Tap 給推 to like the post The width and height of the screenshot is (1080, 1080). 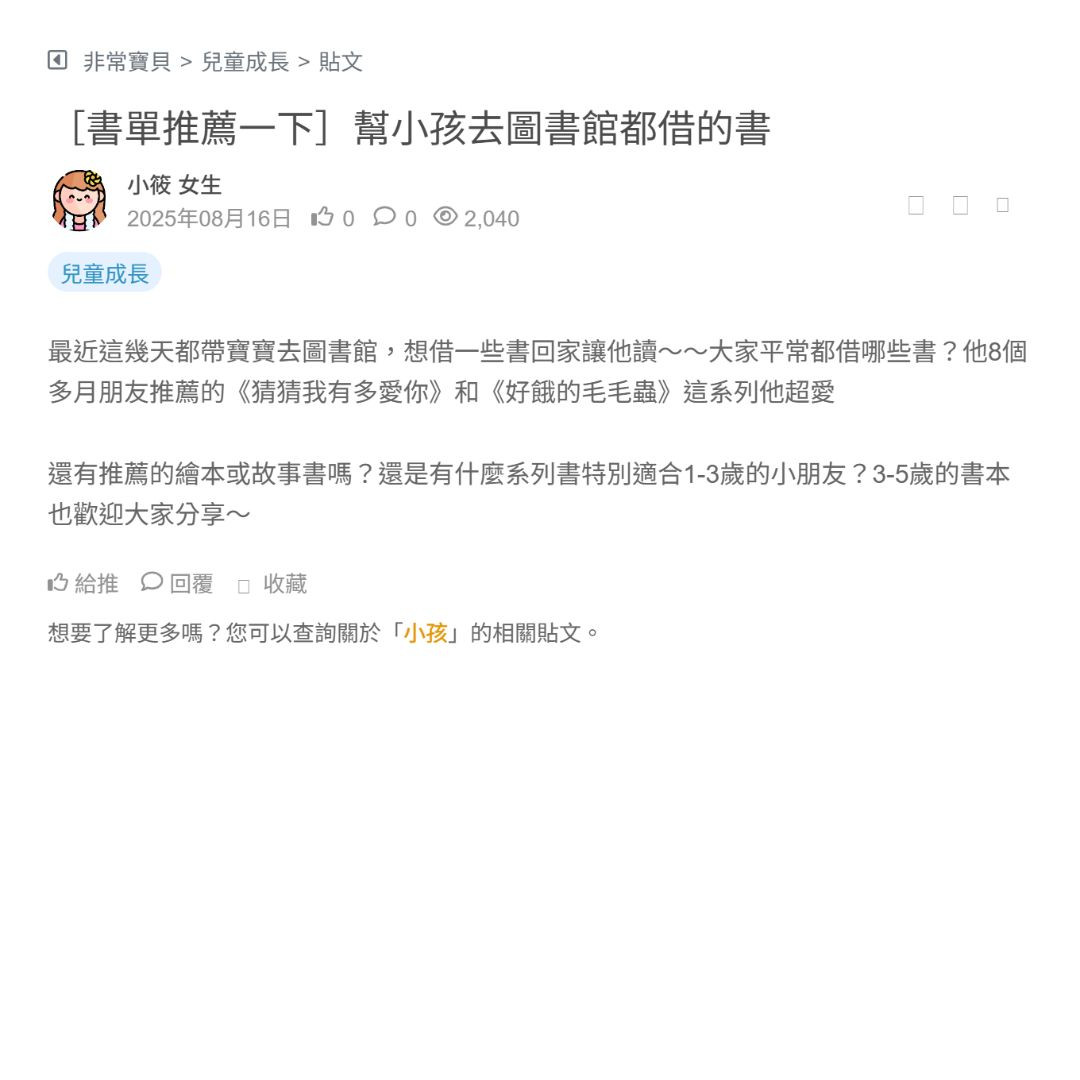point(83,583)
